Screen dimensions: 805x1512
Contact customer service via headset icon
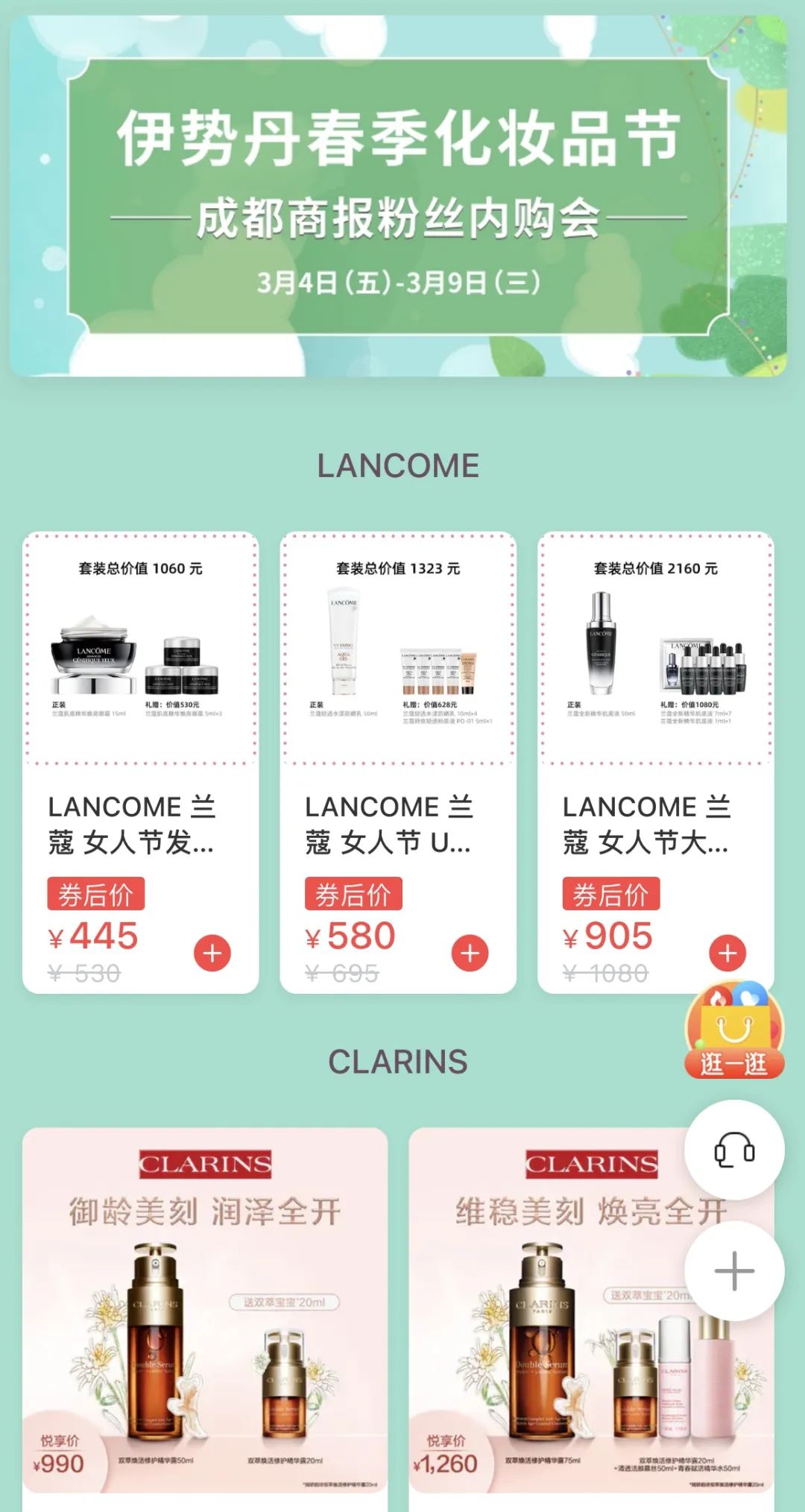pos(735,1150)
